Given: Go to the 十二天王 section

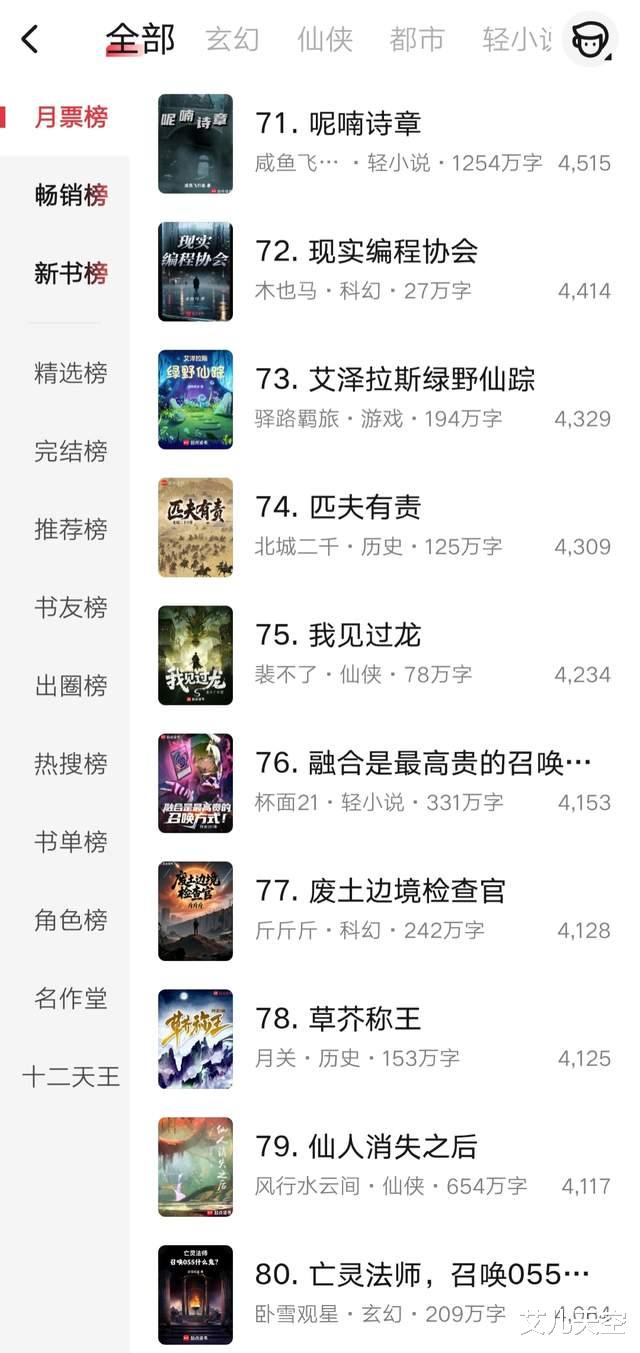Looking at the screenshot, I should (x=70, y=1076).
